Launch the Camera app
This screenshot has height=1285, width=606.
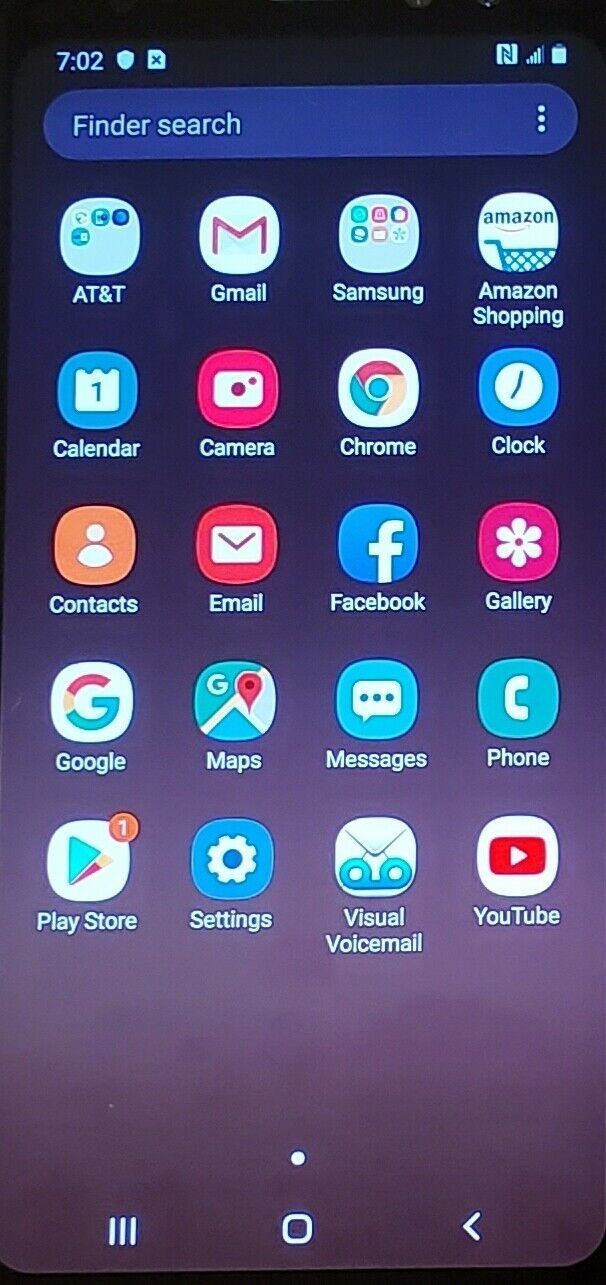point(238,389)
